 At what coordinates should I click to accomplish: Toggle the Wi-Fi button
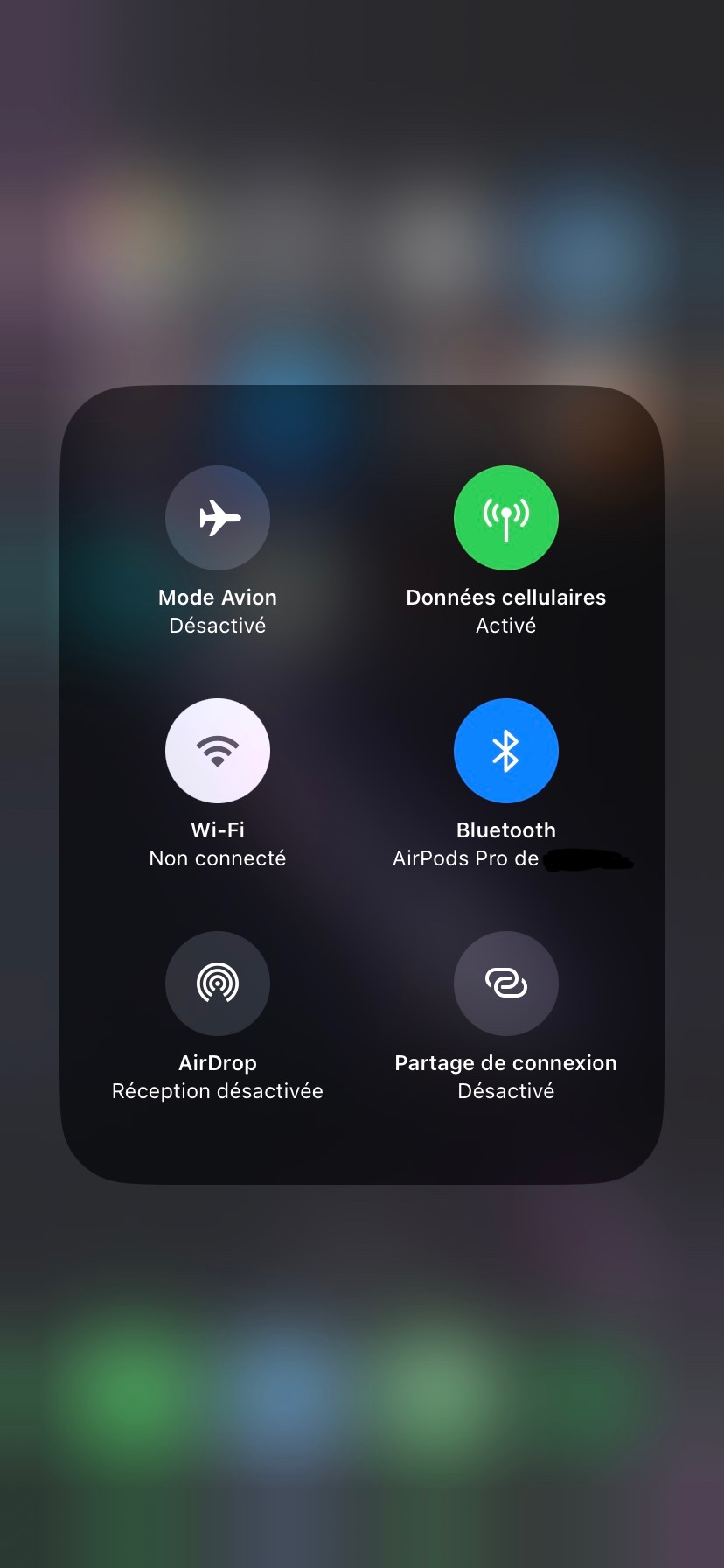(218, 751)
